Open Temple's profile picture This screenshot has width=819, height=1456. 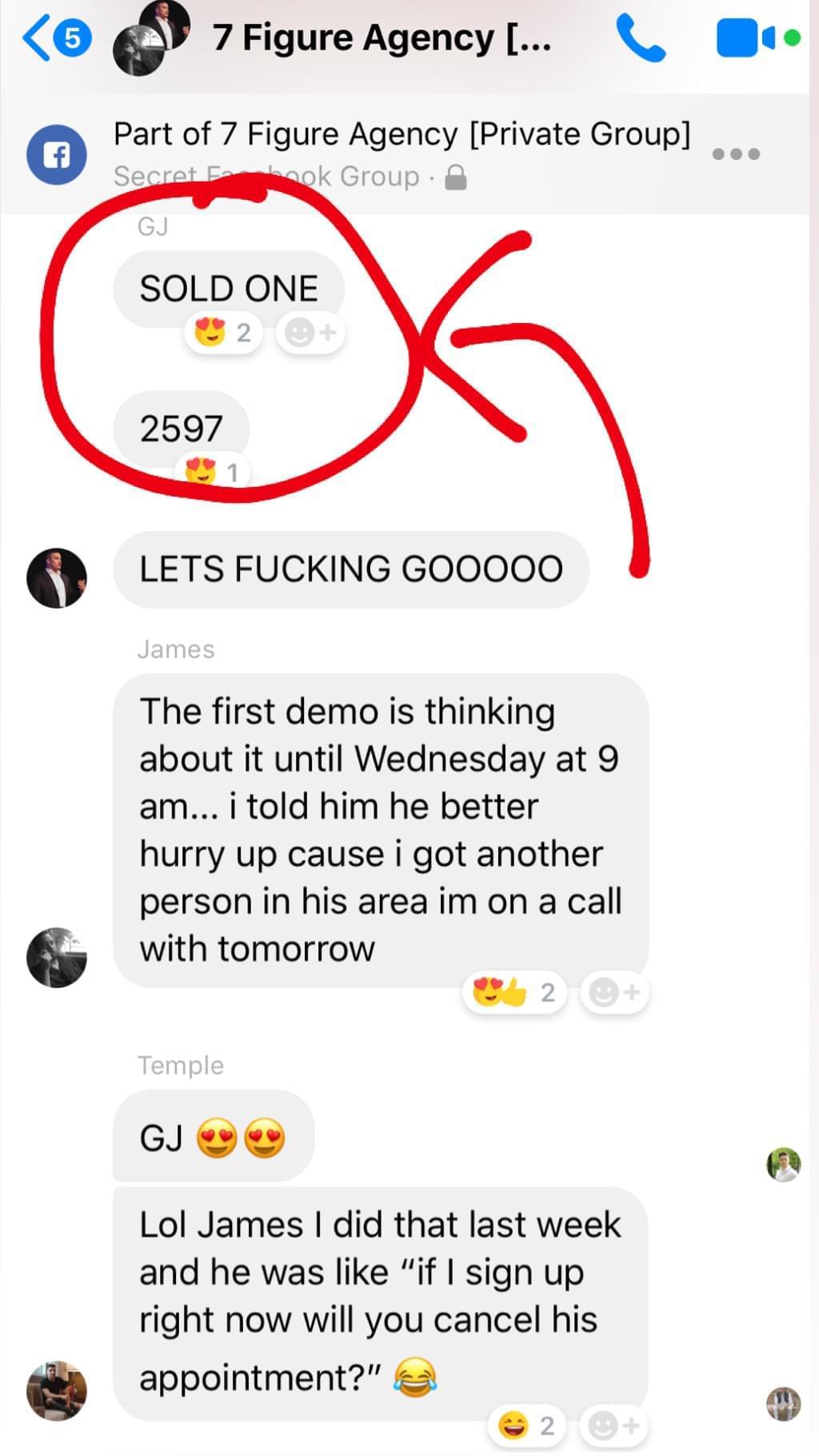click(57, 1390)
